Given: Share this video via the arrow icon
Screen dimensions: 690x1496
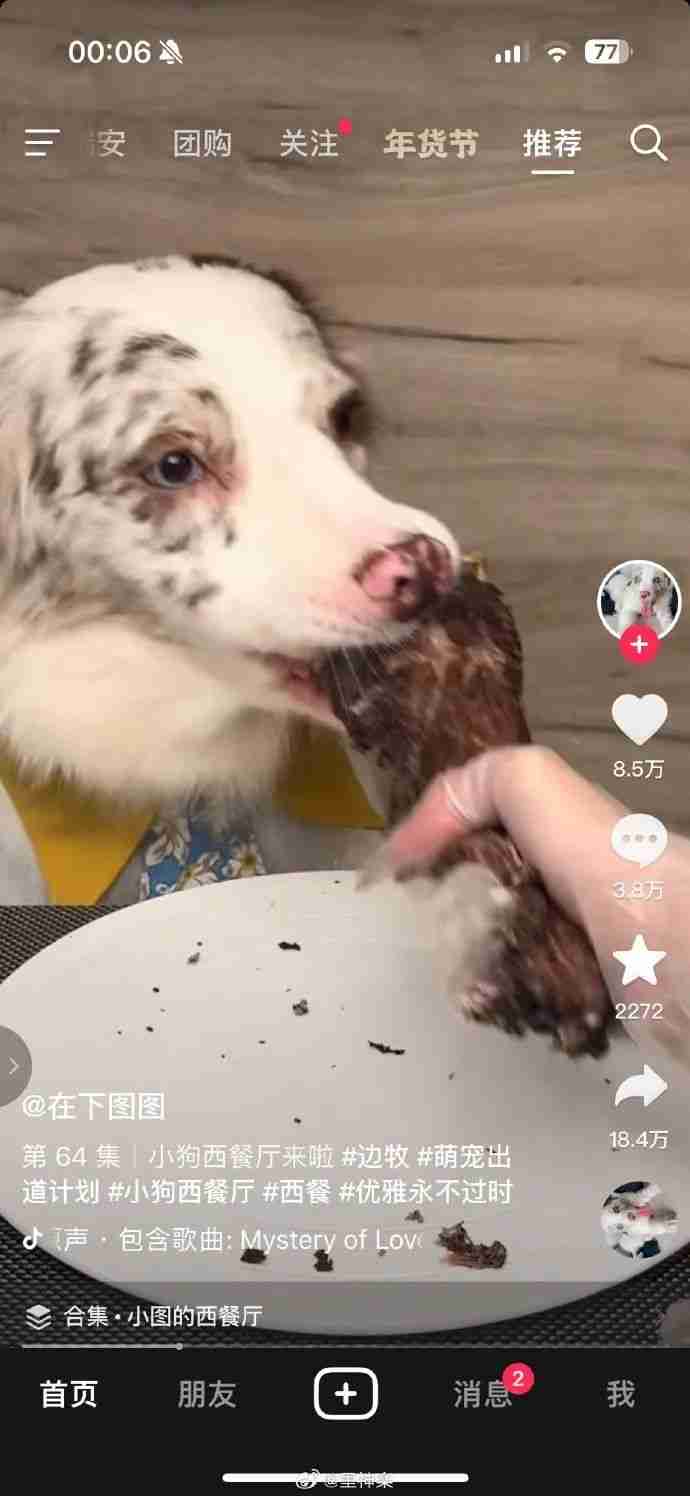Looking at the screenshot, I should tap(639, 1088).
